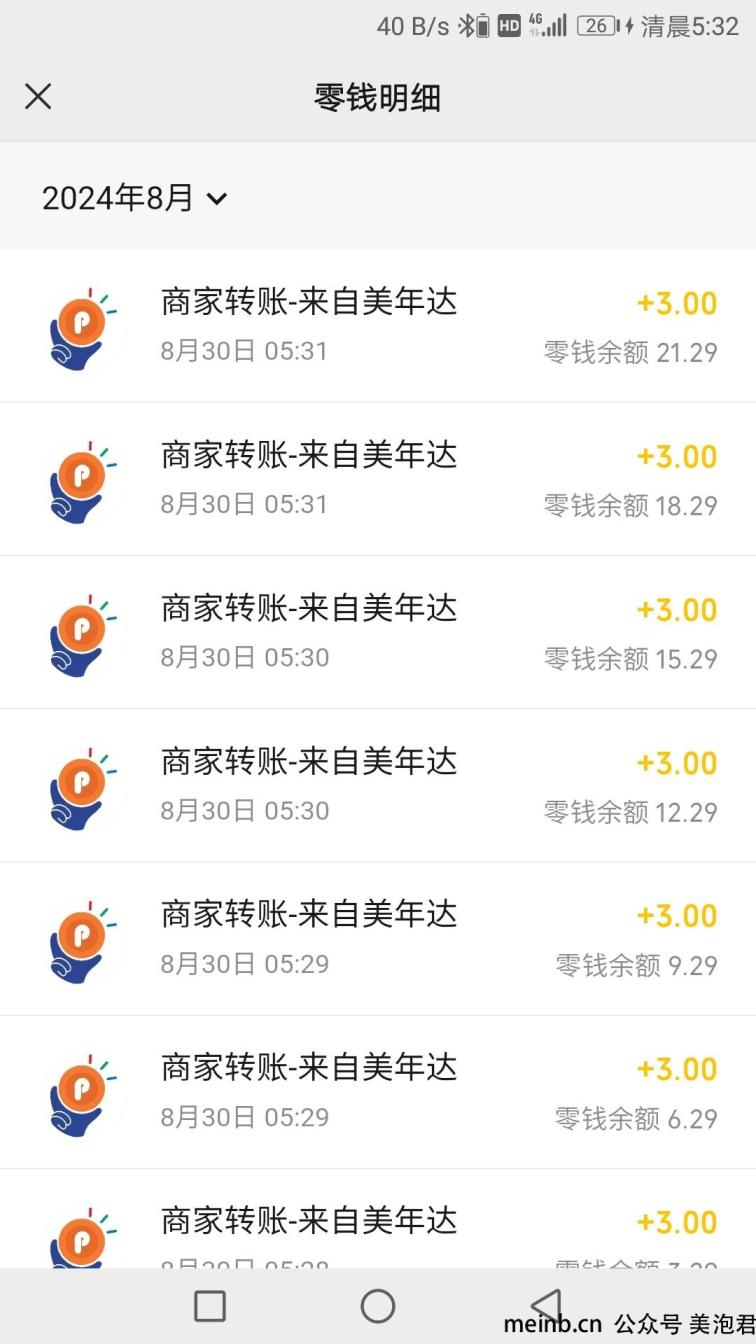Select the transfer with balance 9.29
Screen dimensions: 756x1344
pos(378,938)
